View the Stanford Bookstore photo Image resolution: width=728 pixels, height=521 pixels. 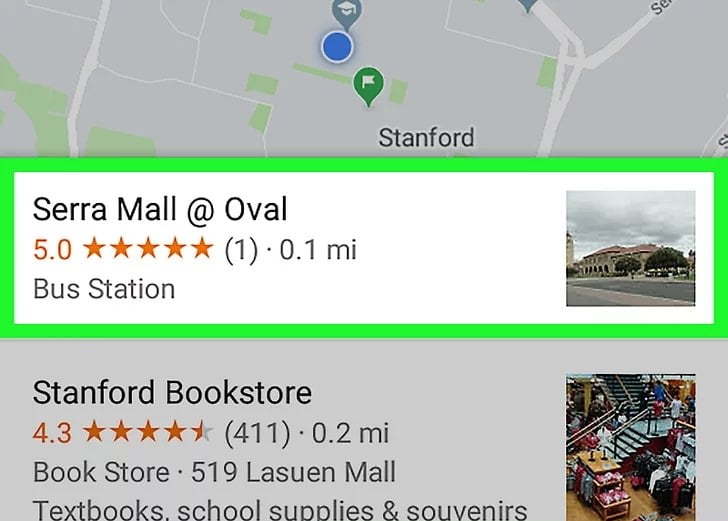(x=630, y=445)
